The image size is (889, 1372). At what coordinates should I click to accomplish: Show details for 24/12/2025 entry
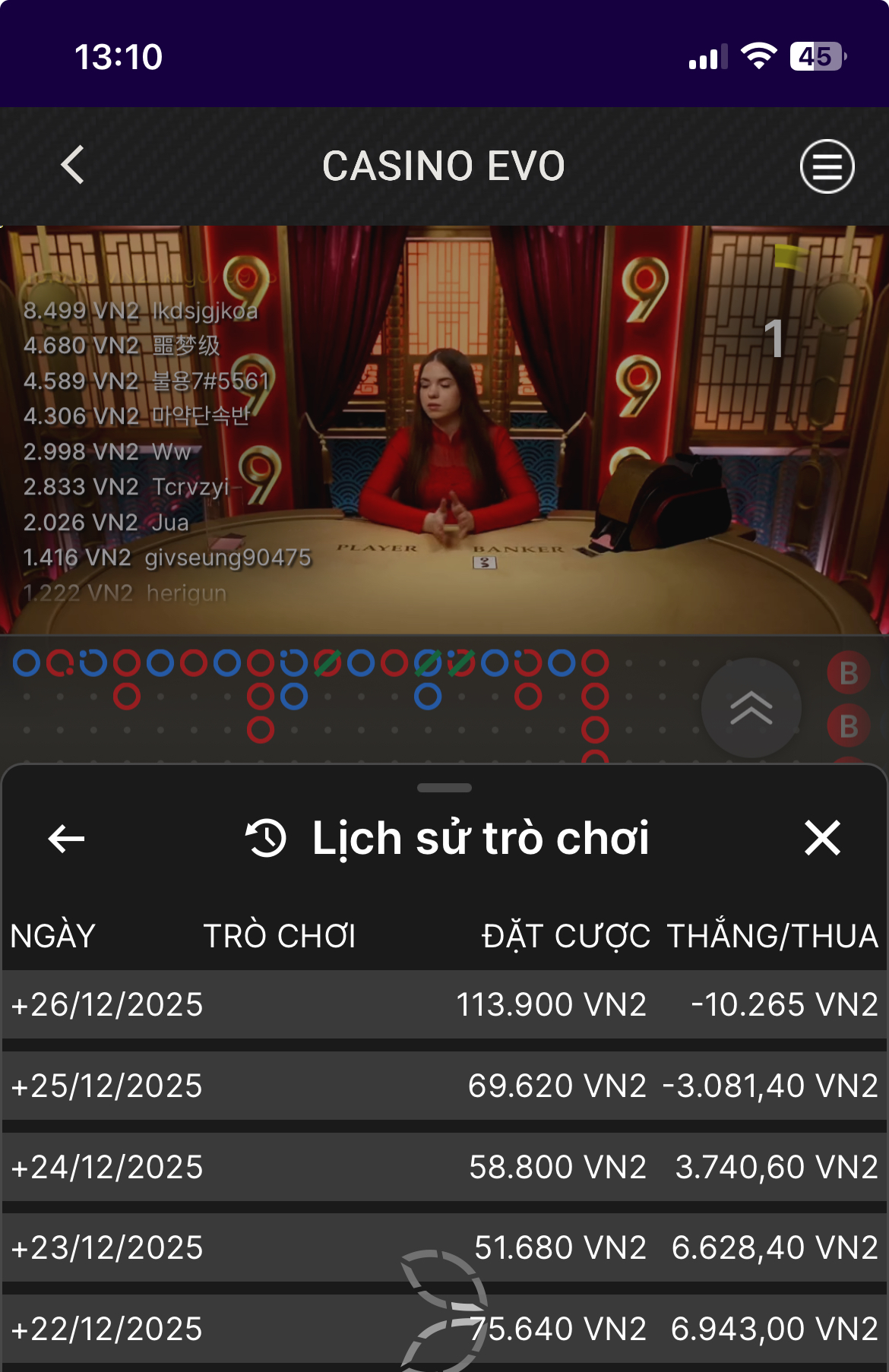(106, 1167)
